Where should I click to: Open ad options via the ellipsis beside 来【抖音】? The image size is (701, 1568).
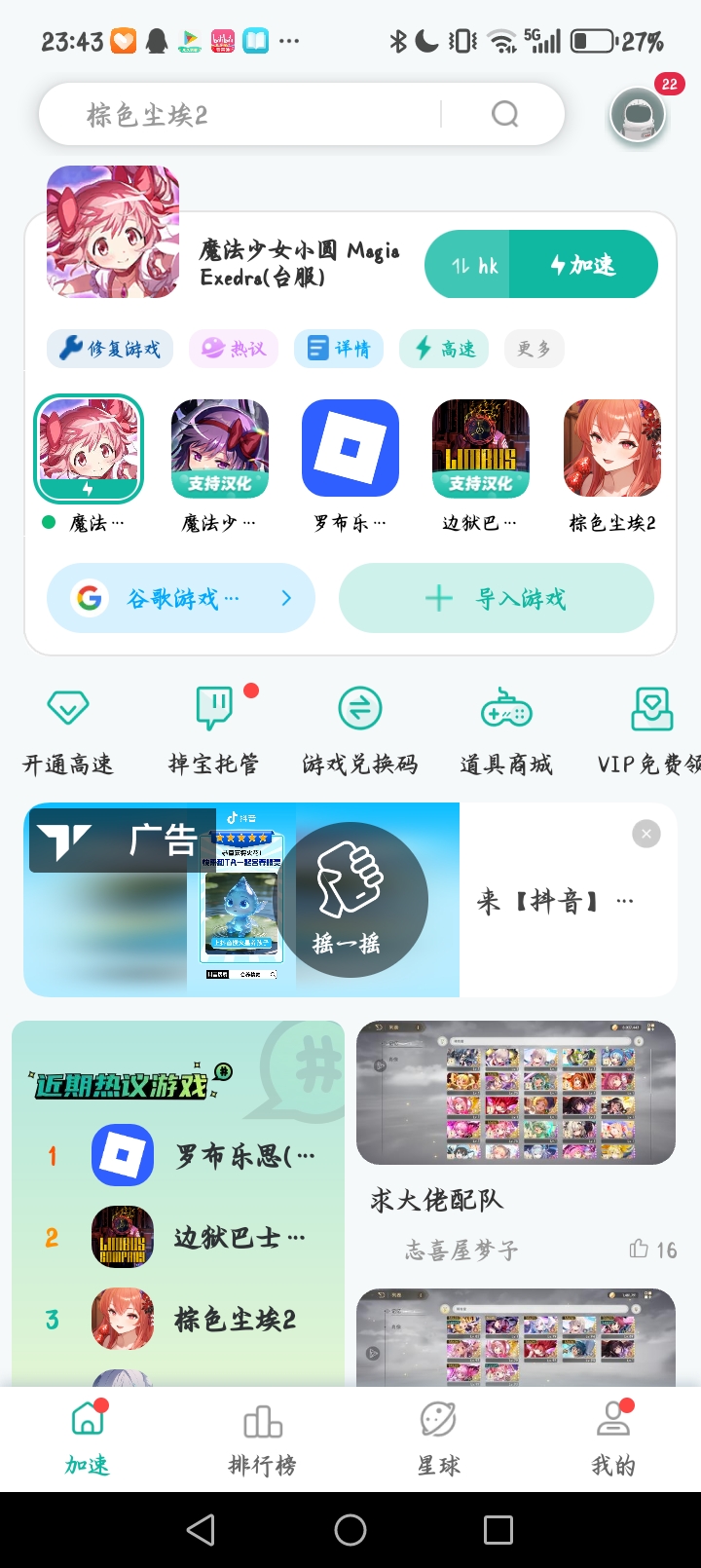pyautogui.click(x=623, y=900)
